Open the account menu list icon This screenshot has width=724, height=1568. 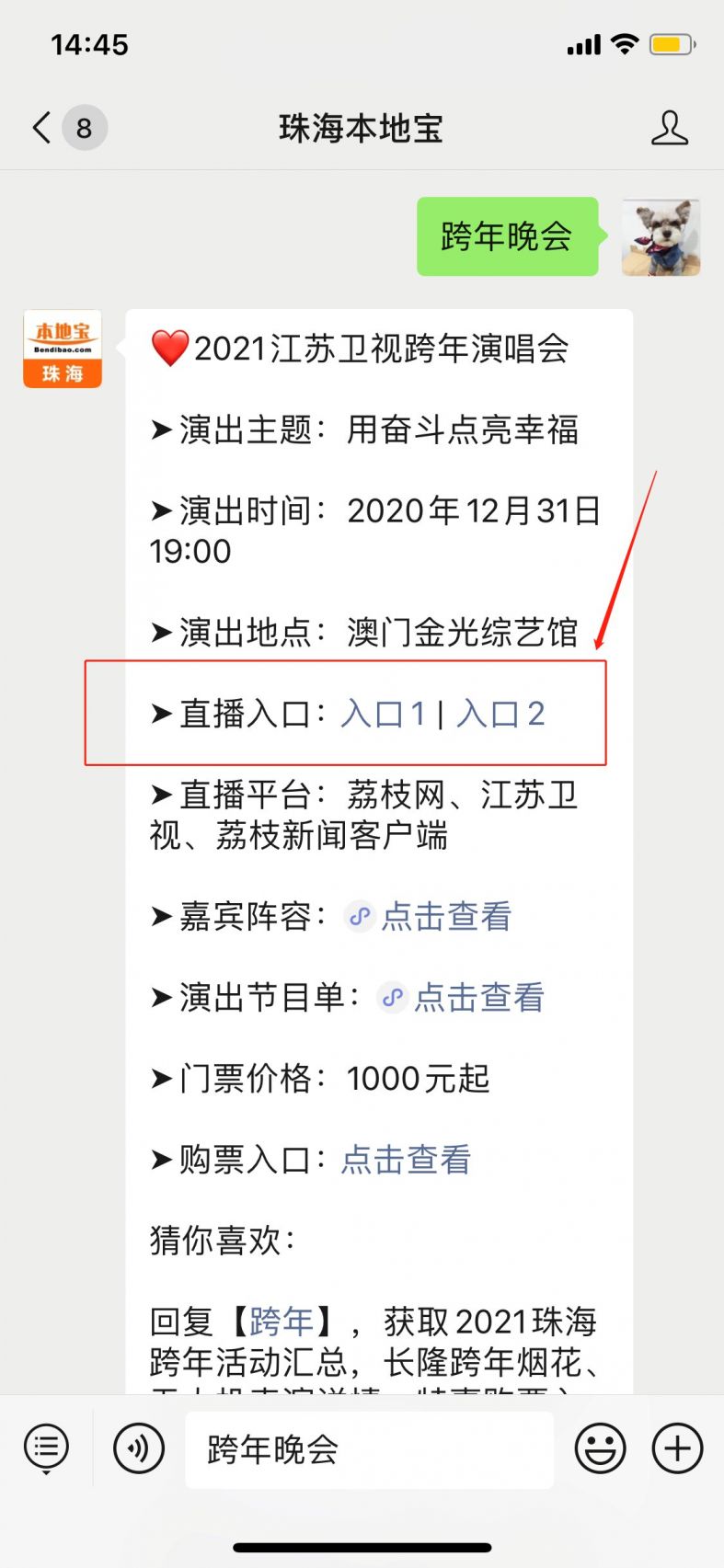47,1448
